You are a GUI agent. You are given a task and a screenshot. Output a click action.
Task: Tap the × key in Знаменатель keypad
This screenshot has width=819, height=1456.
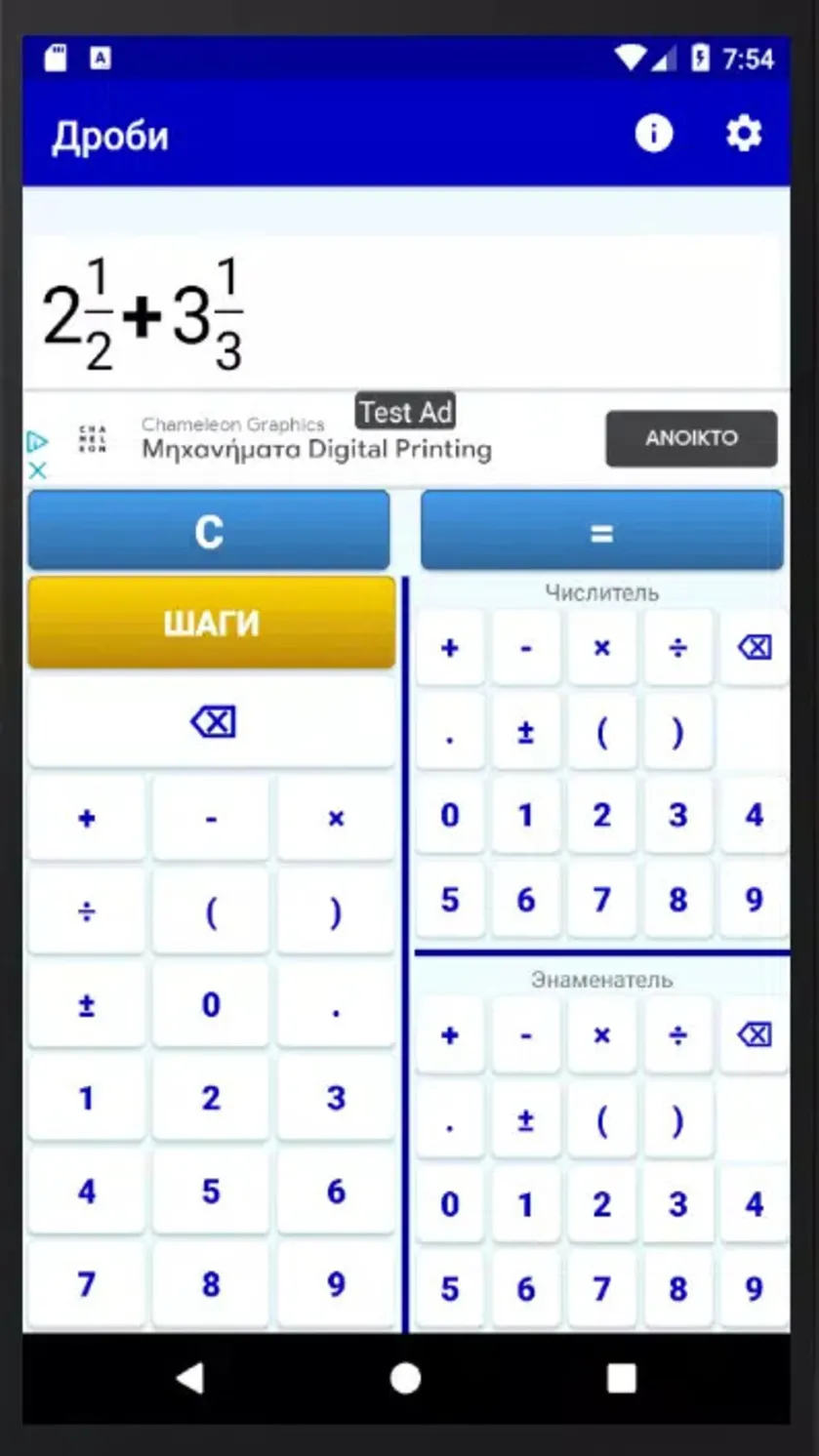point(601,1035)
